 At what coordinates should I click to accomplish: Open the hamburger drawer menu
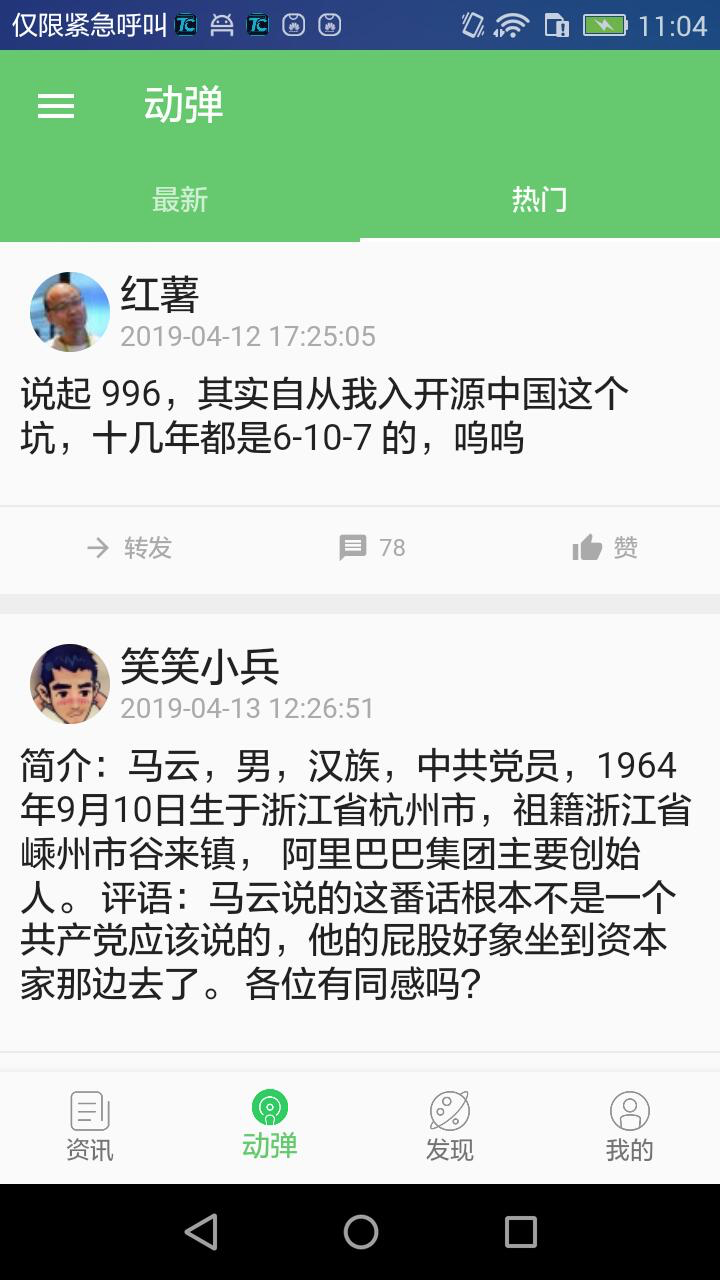pos(56,106)
